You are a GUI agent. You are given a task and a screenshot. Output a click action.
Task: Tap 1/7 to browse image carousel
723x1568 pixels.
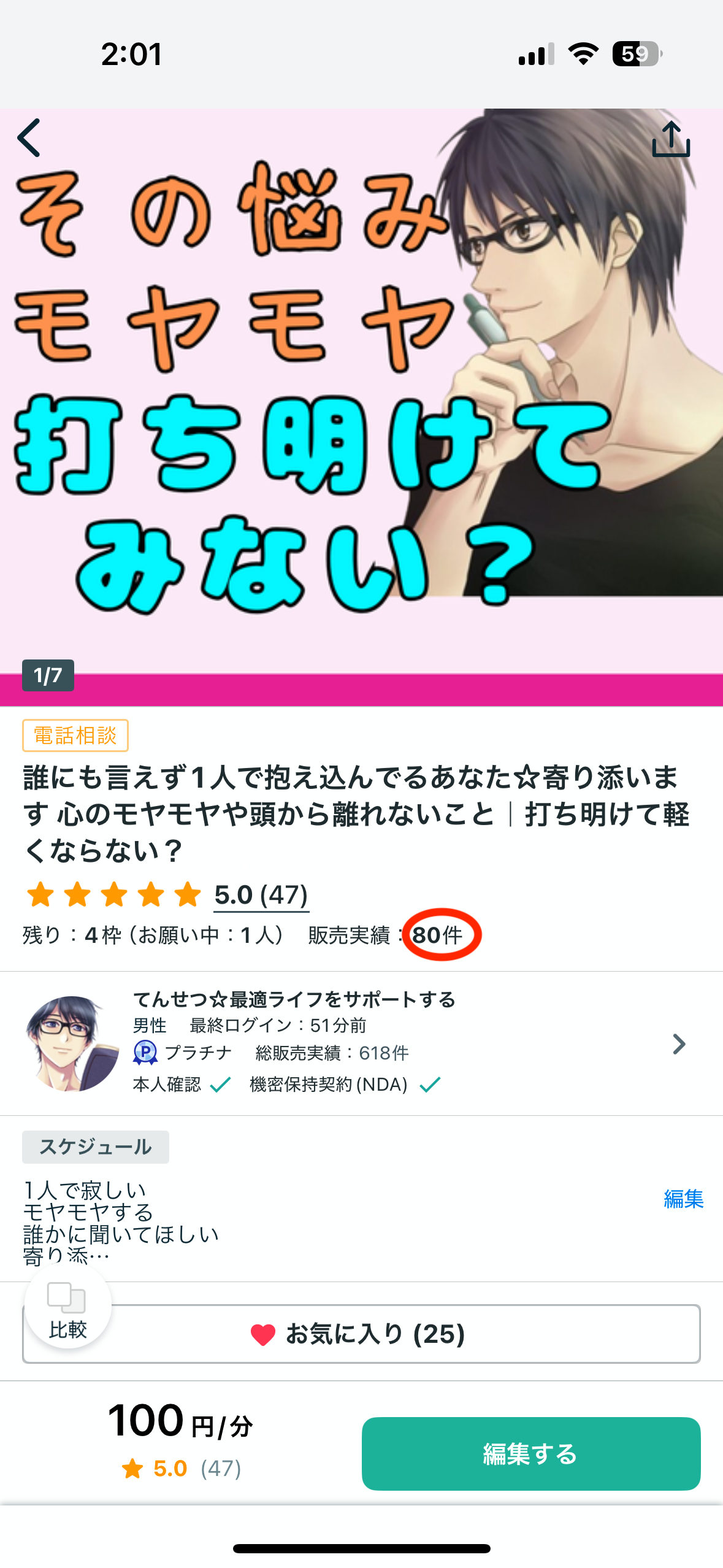pos(49,677)
